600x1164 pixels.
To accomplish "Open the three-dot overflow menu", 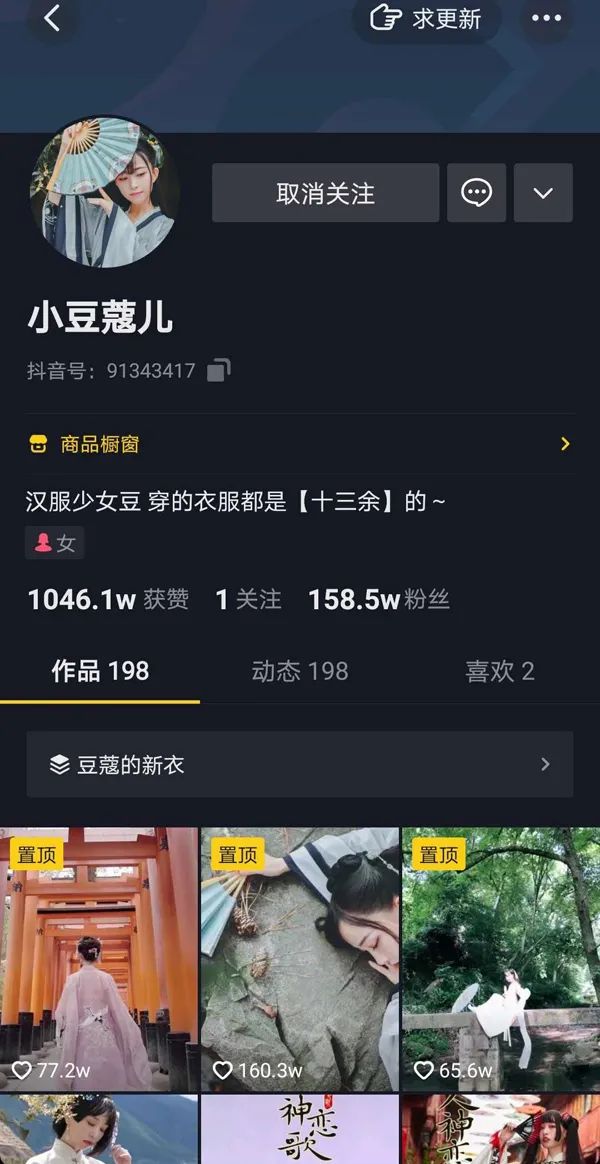I will point(546,19).
